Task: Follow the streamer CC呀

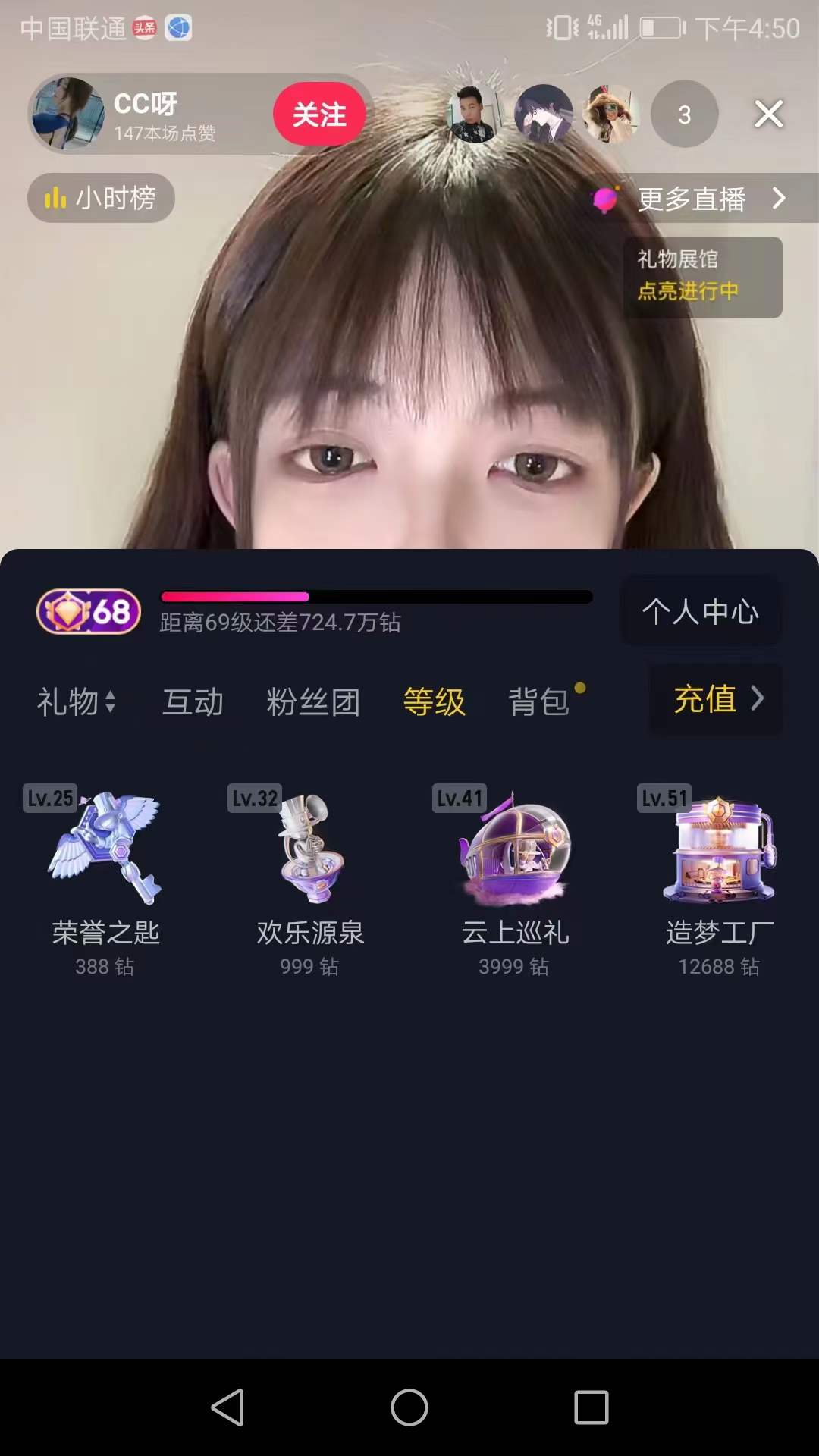Action: [x=319, y=115]
